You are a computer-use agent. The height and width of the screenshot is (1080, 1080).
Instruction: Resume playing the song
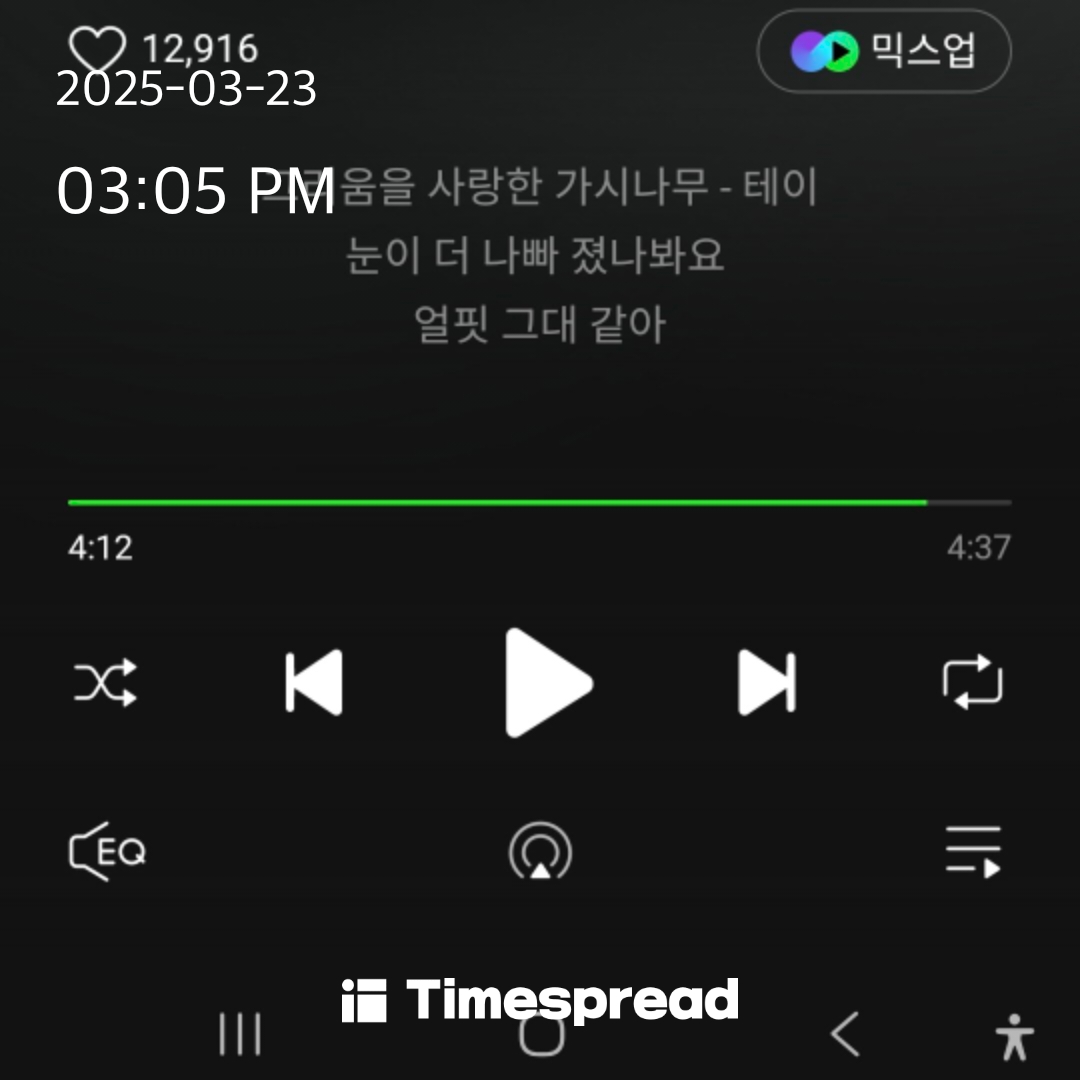tap(546, 683)
